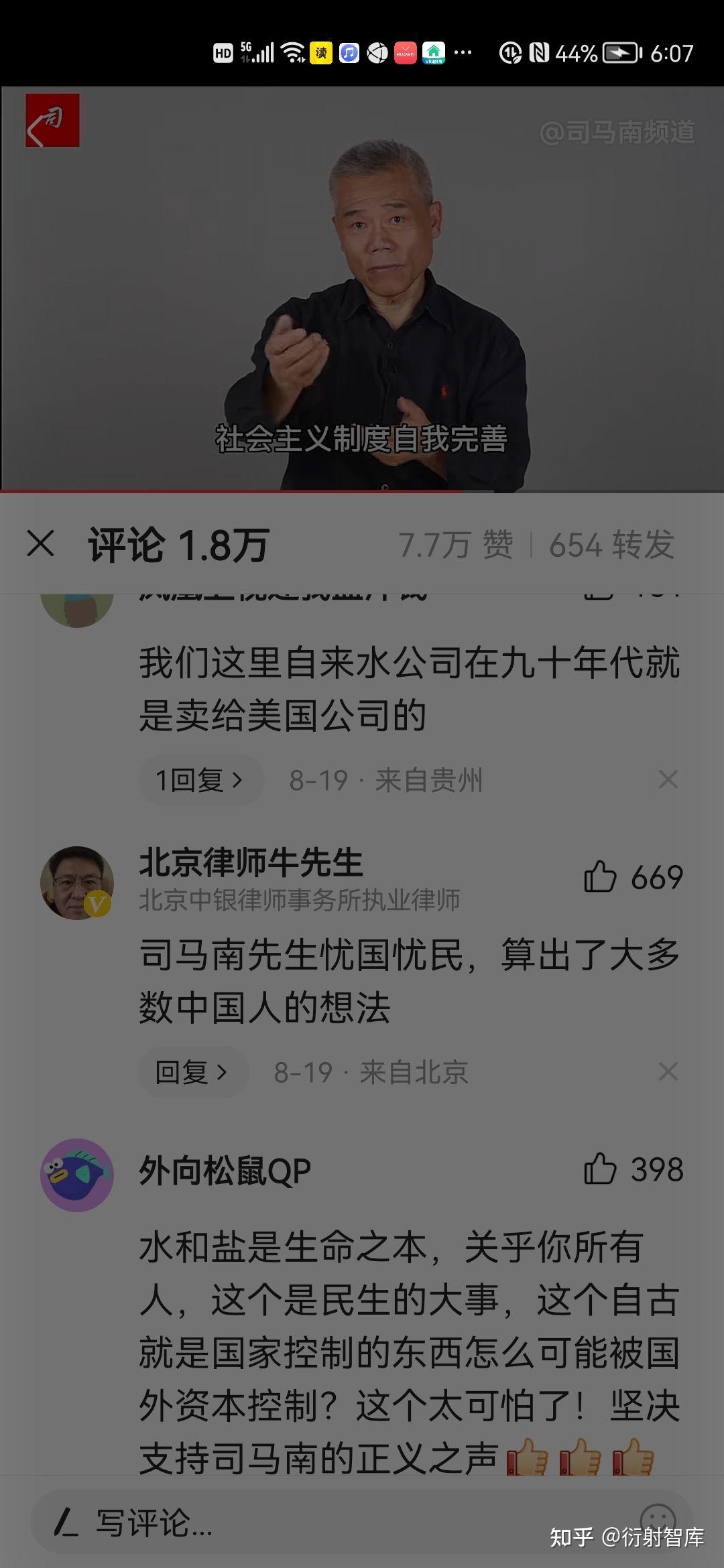Viewport: 724px width, 1568px height.
Task: Open the username 外向松鼠QP
Action: (x=225, y=1171)
